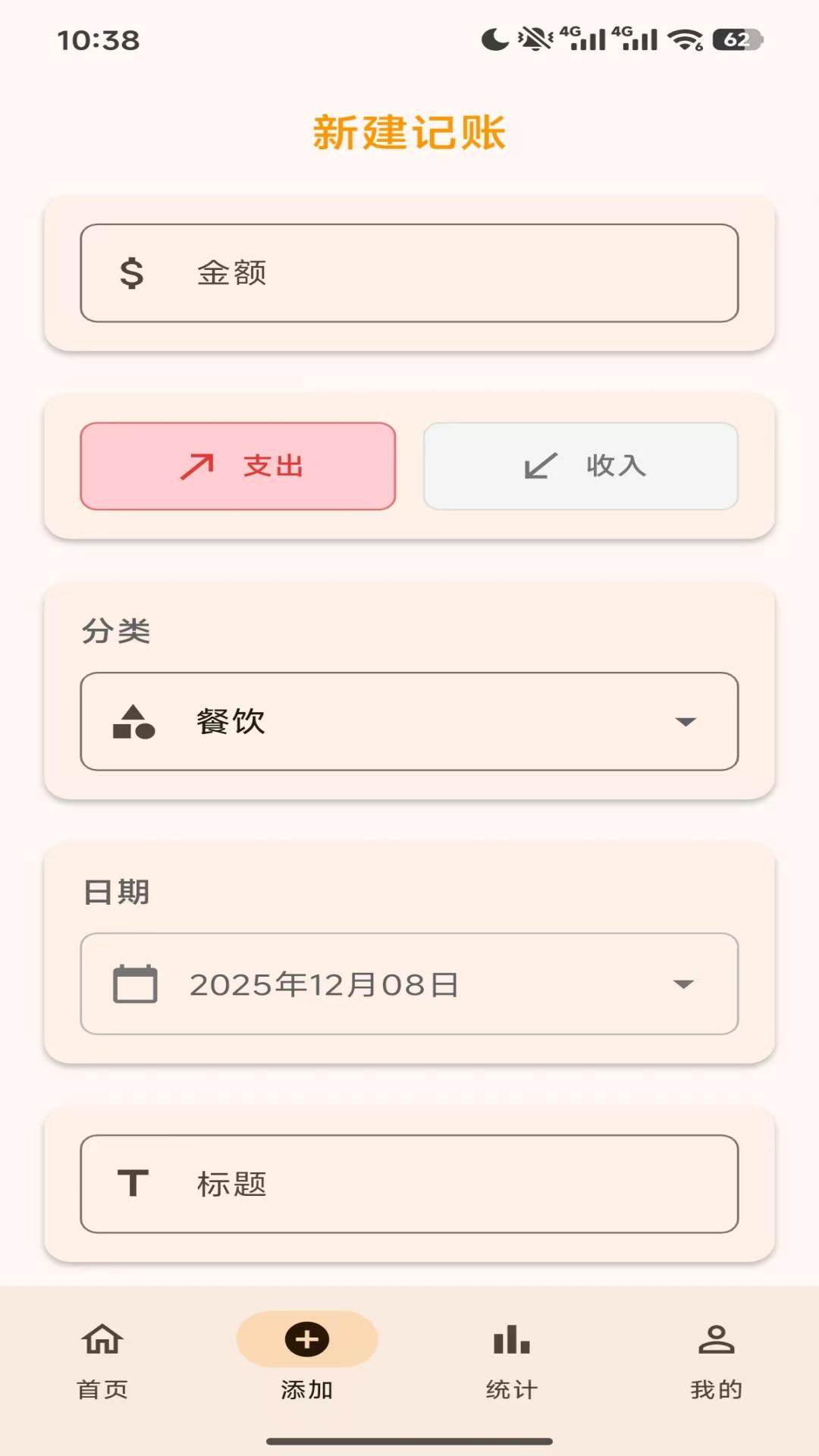The height and width of the screenshot is (1456, 819).
Task: Click the 金额 amount input field
Action: click(x=409, y=274)
